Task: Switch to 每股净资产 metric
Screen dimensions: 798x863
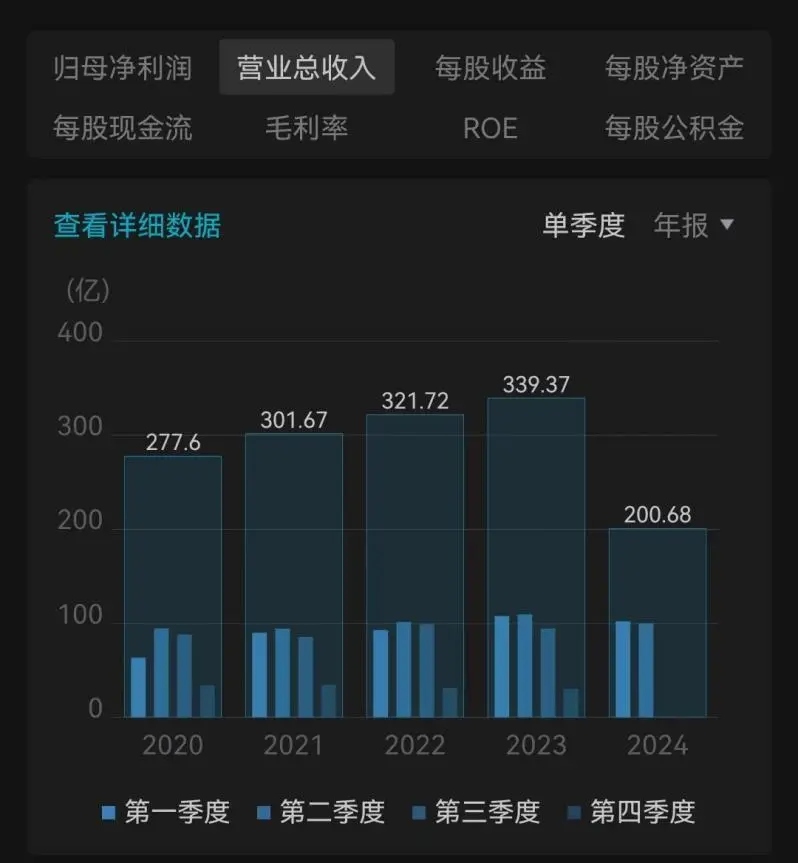Action: click(674, 68)
